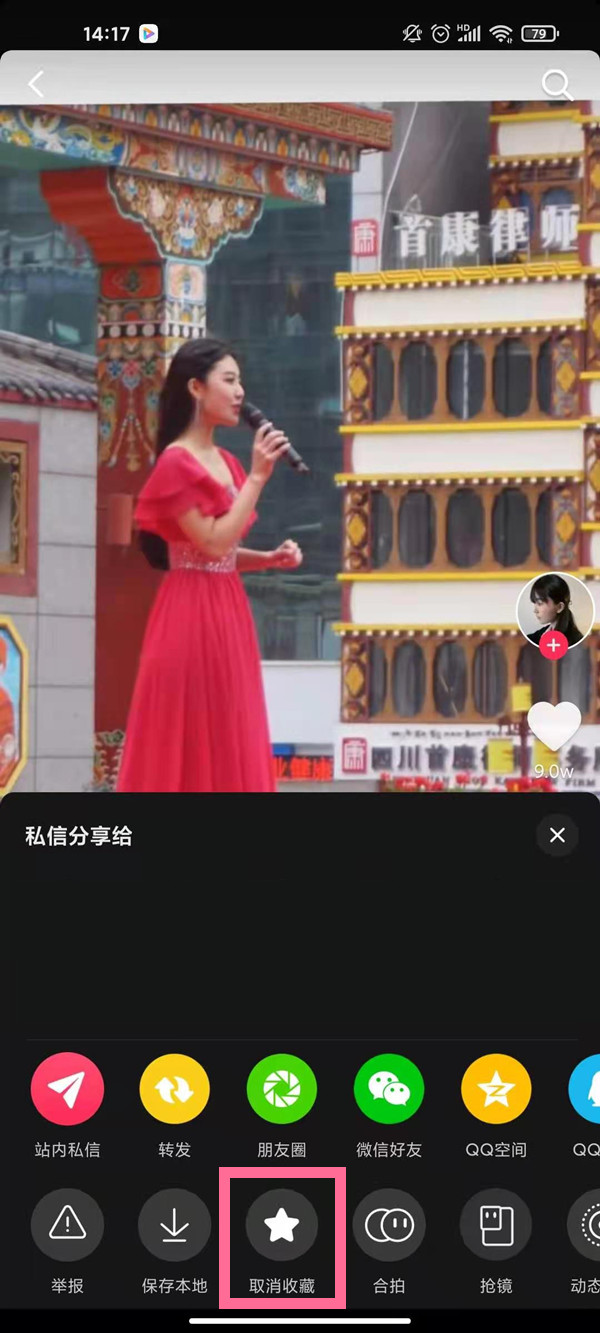Screen dimensions: 600x1333
Task: Start a duet with 合拍
Action: click(x=389, y=1225)
